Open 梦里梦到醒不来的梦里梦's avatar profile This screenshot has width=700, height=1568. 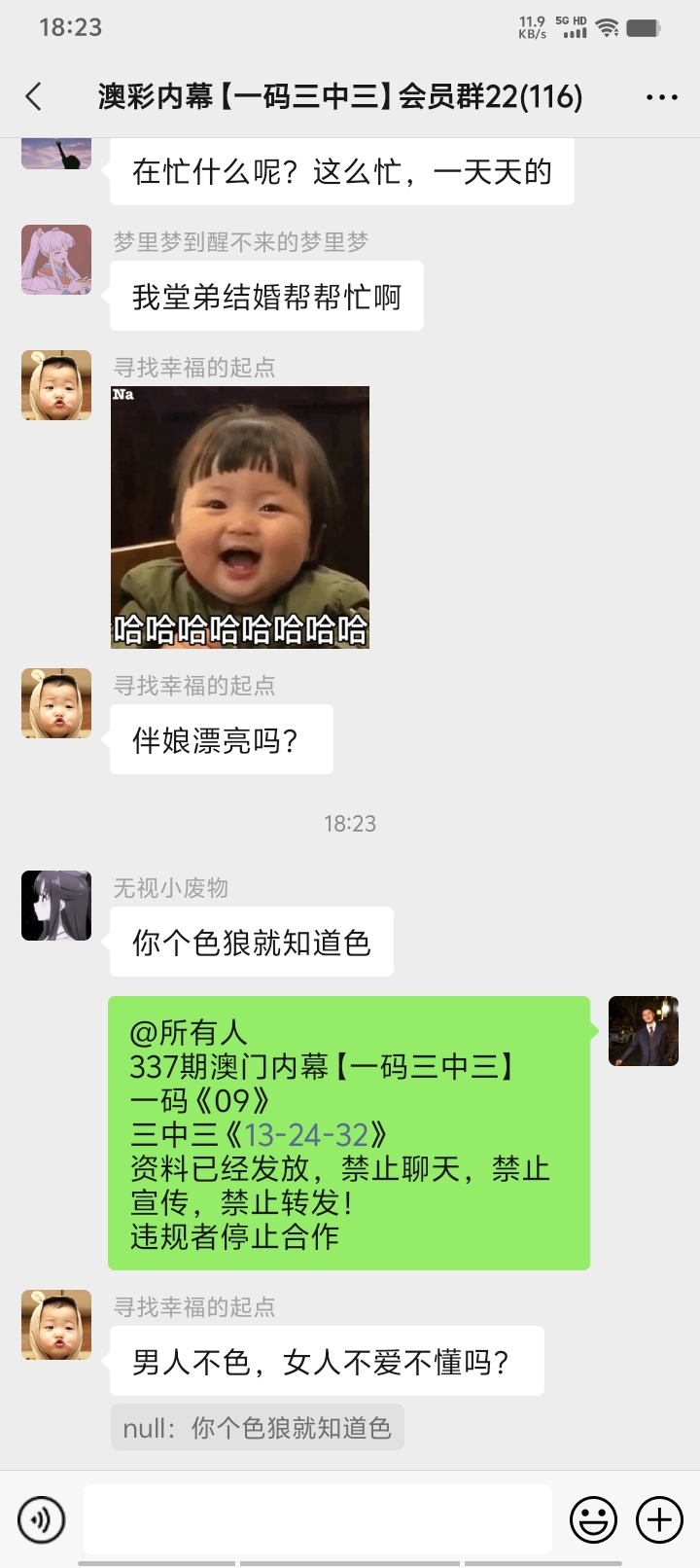click(56, 260)
